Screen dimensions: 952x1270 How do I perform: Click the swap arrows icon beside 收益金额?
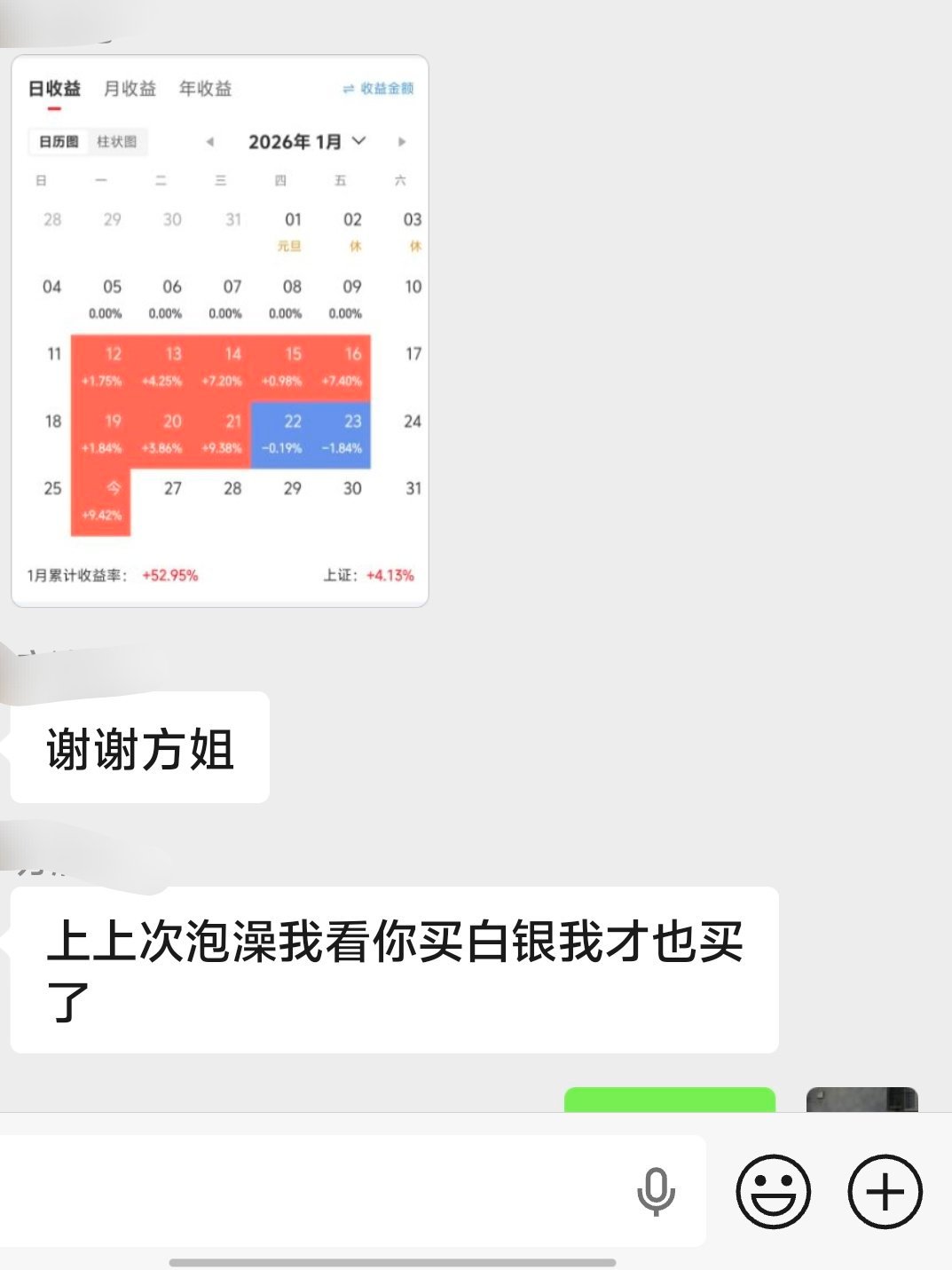point(347,89)
